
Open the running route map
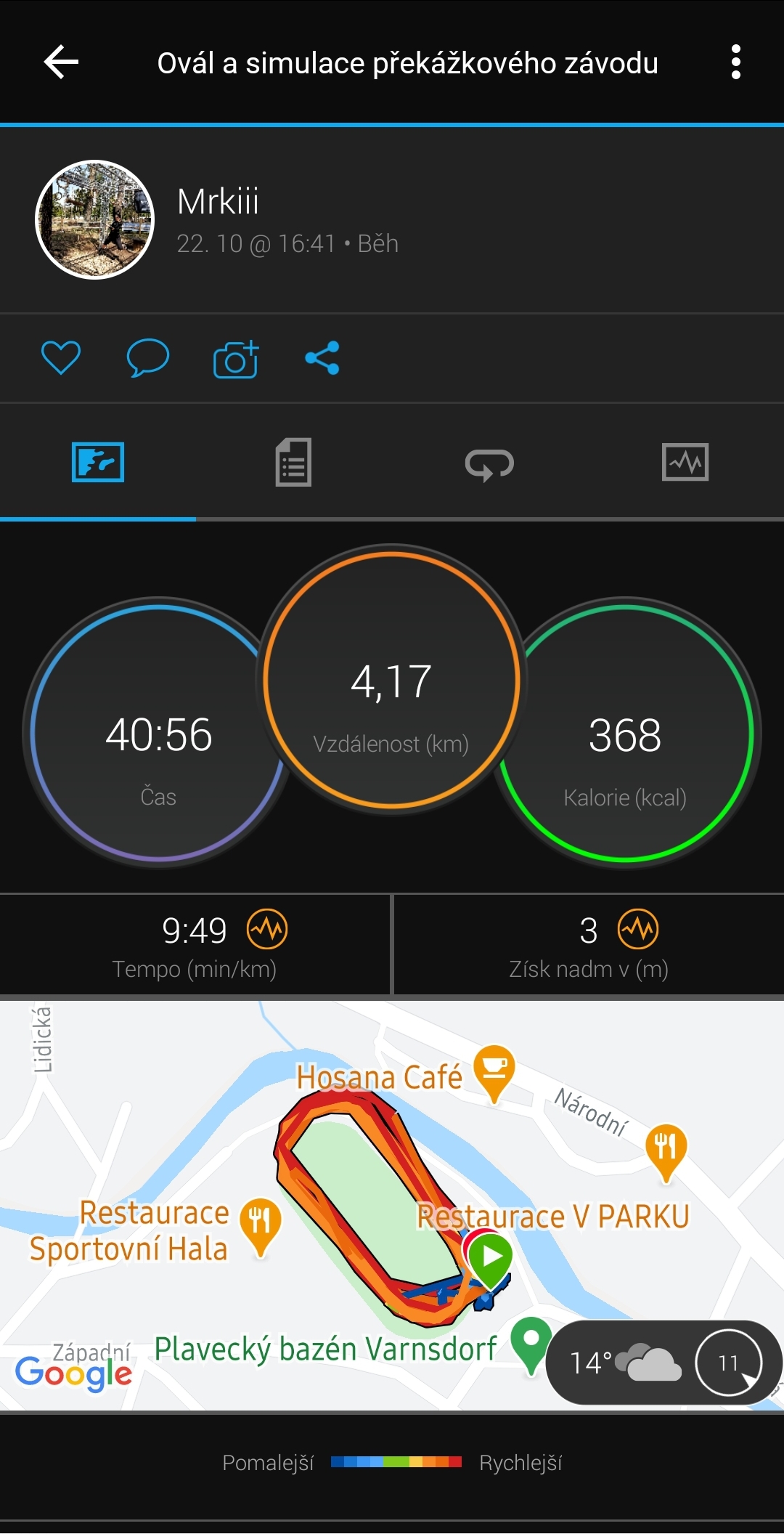(x=392, y=1206)
